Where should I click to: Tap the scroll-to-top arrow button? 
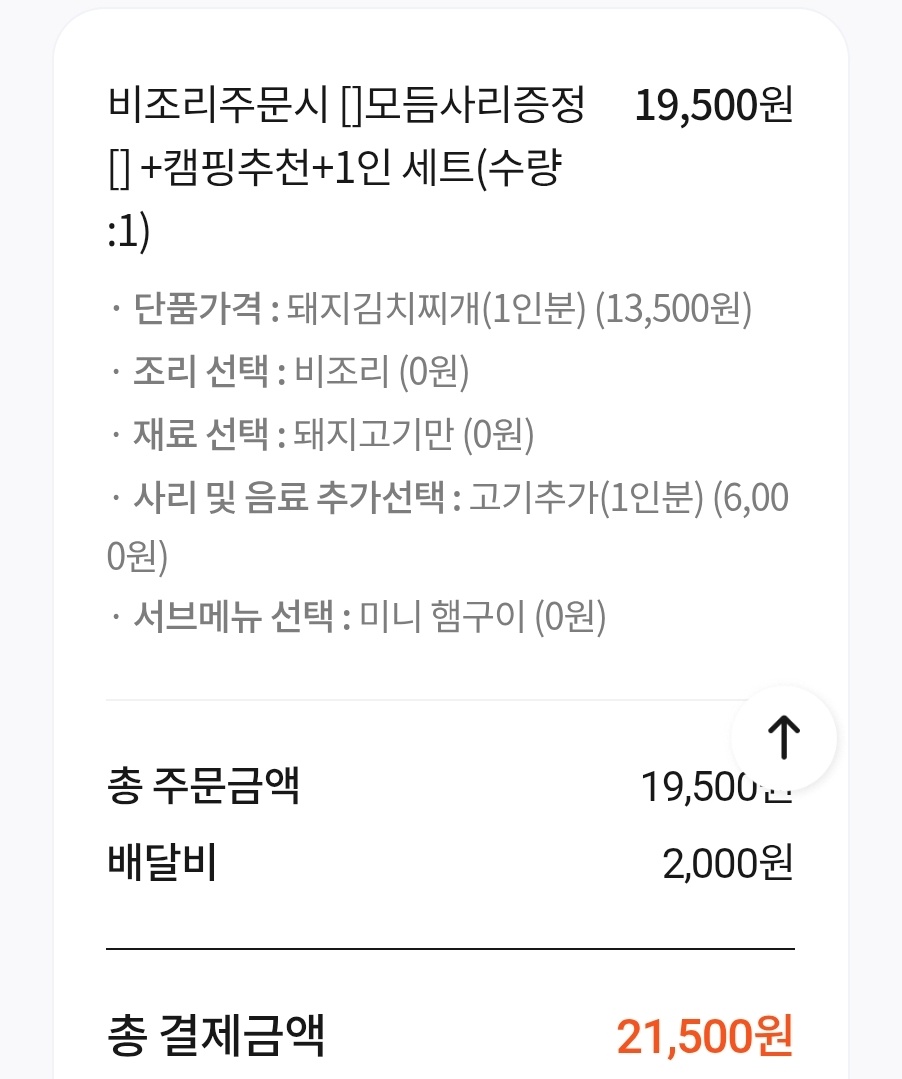coord(784,739)
